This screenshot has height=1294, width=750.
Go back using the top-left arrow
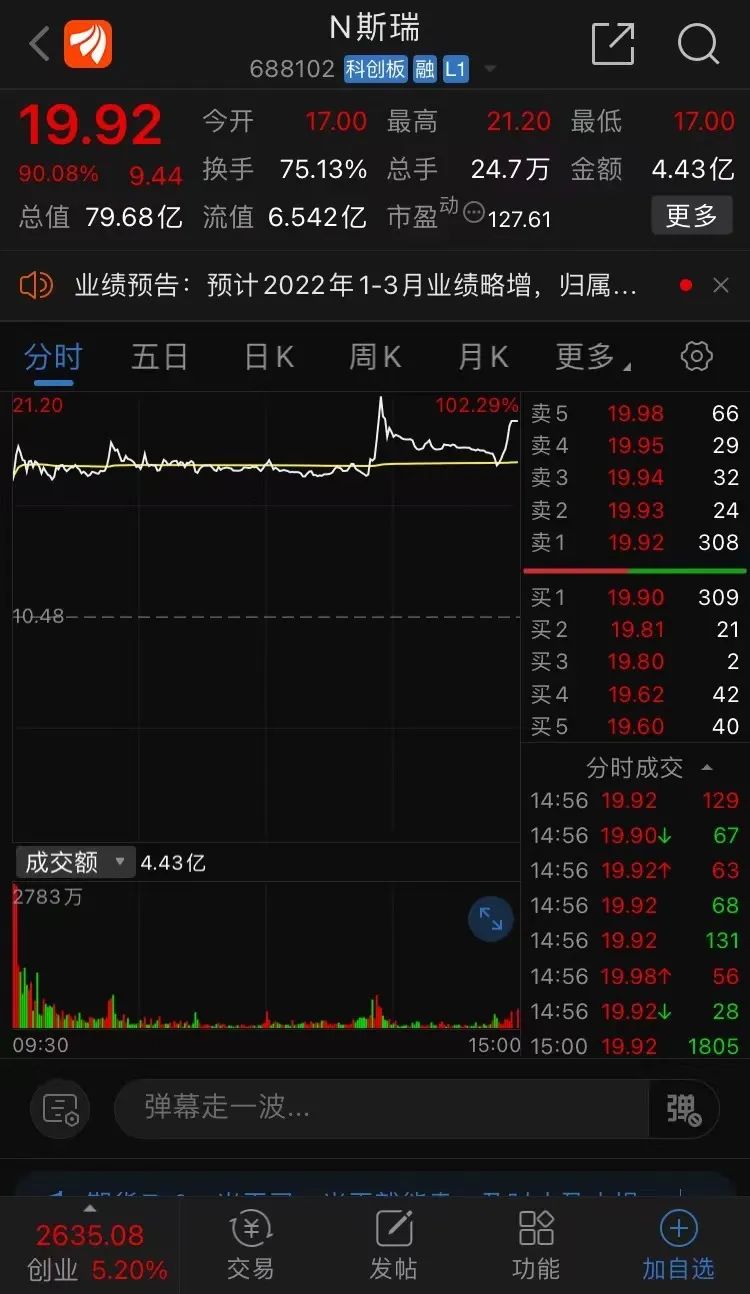(39, 45)
